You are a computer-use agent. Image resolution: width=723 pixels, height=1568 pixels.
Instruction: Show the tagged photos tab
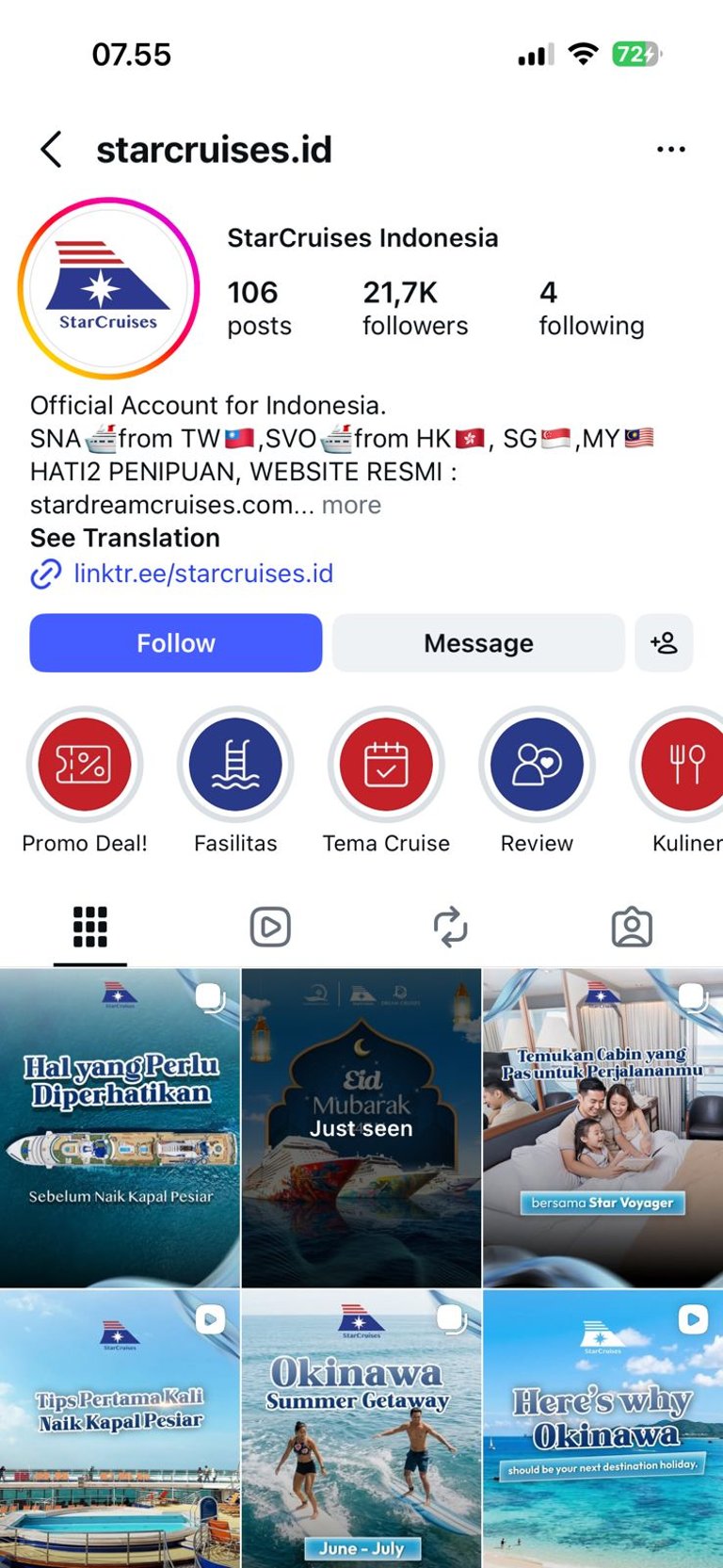click(x=632, y=928)
